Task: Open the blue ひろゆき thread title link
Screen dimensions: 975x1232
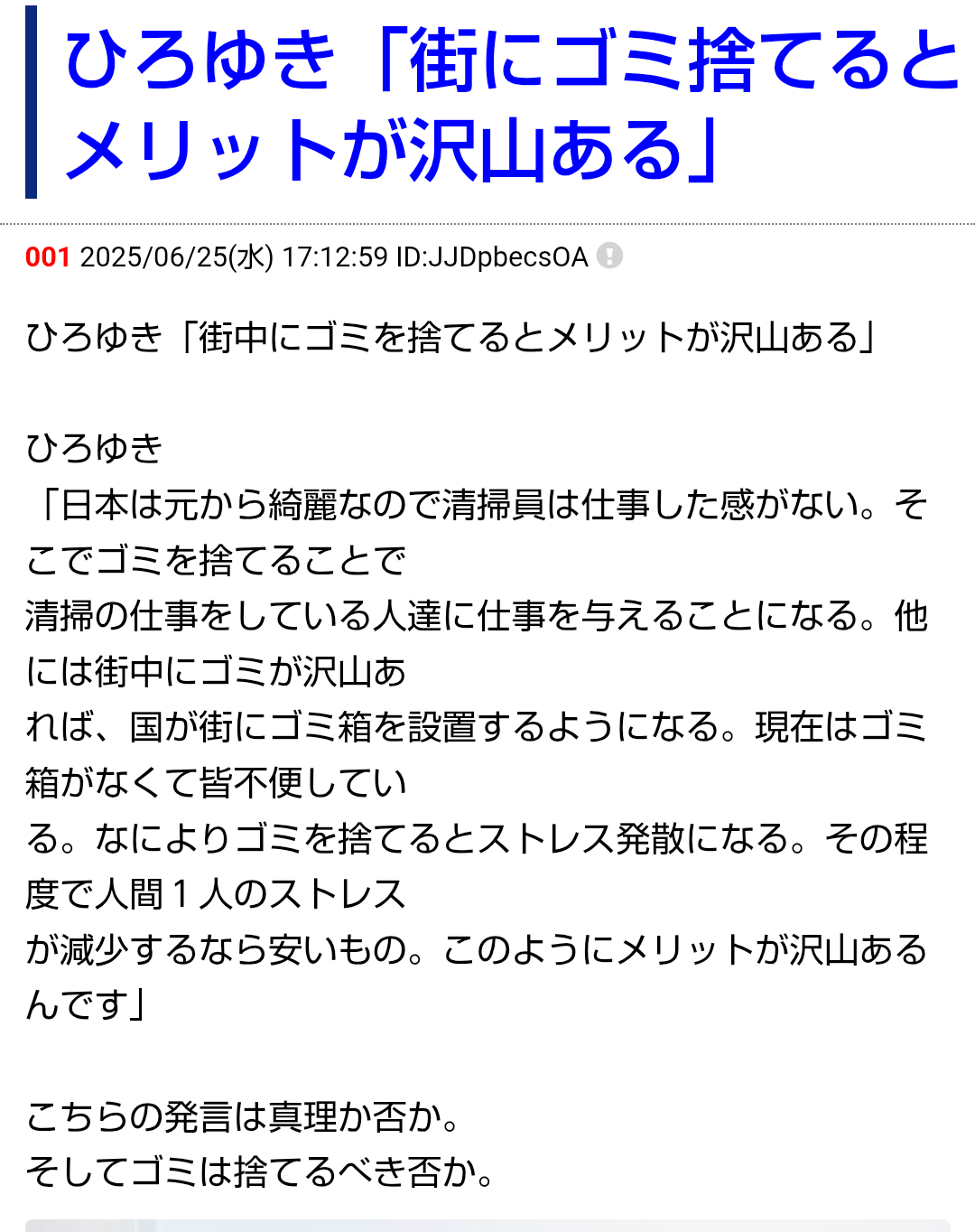Action: 510,104
